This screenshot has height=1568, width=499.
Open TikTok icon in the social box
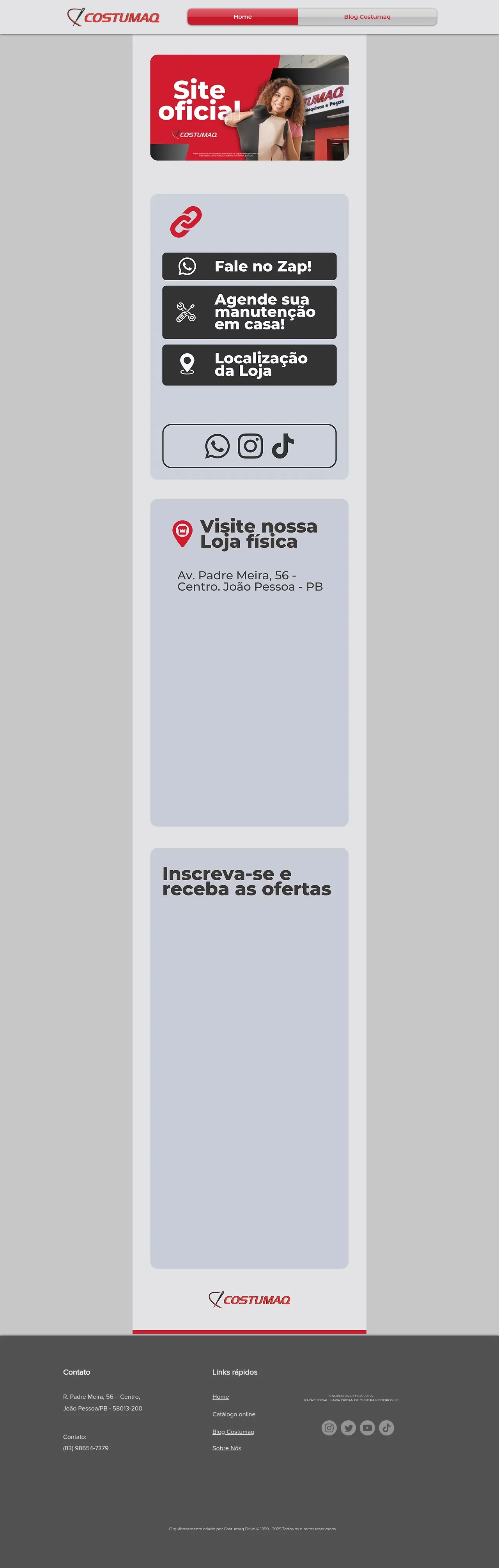coord(283,446)
